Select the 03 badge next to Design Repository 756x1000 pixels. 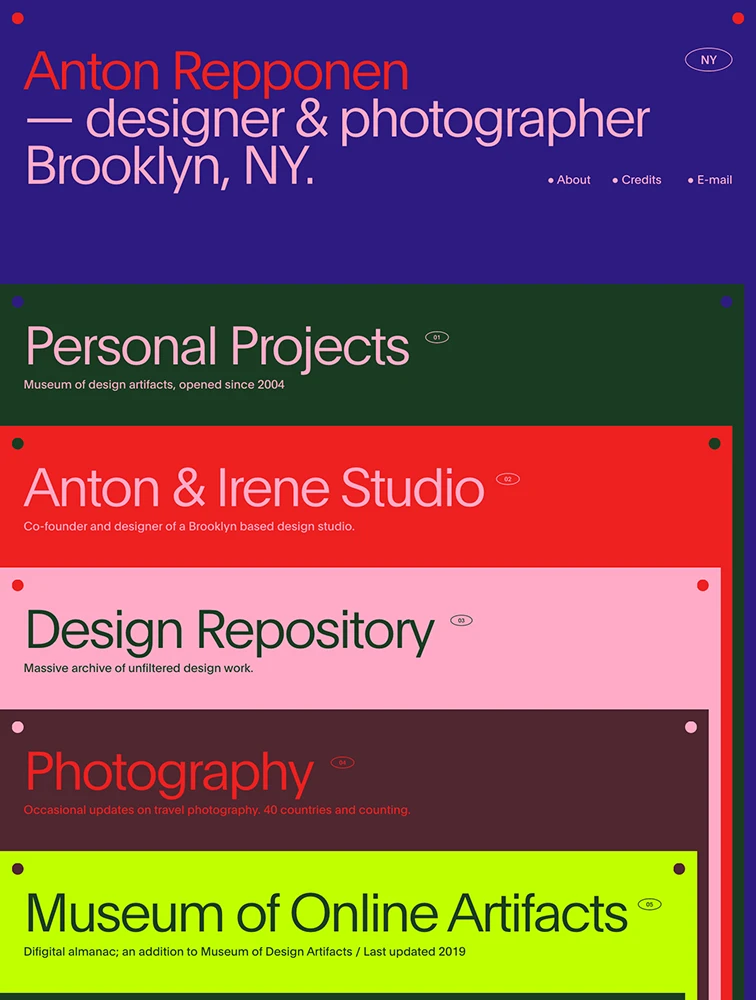[x=461, y=620]
